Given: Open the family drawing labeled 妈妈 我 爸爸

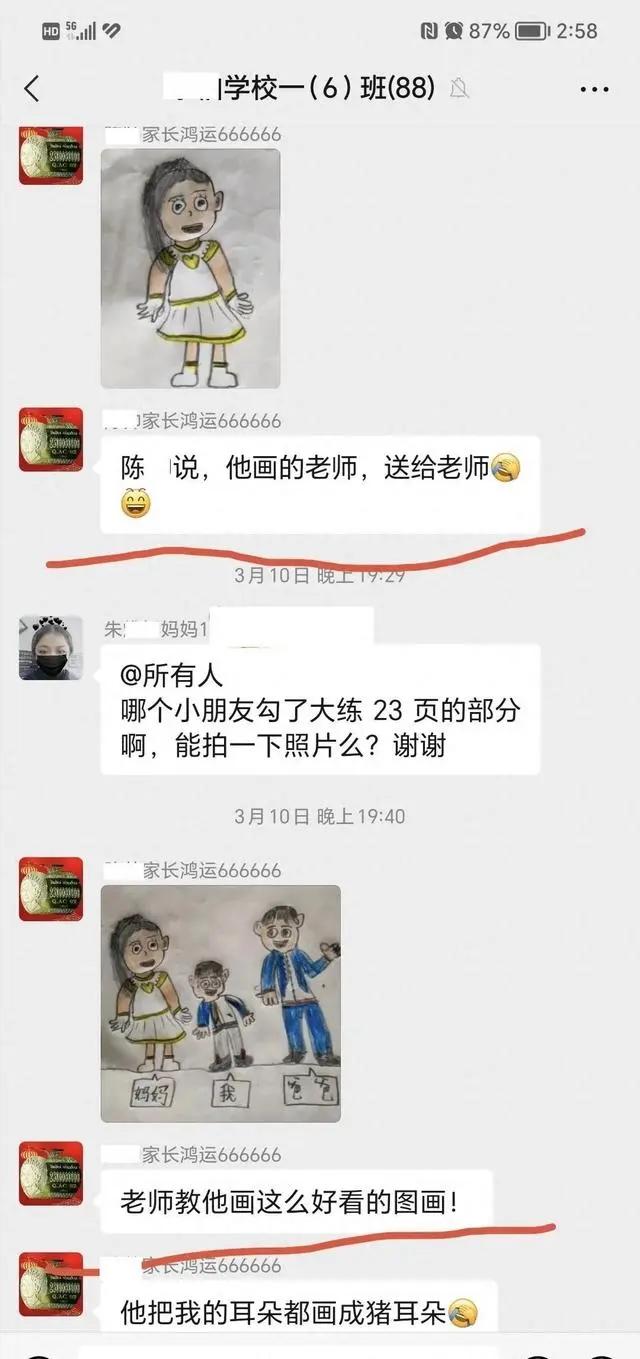Looking at the screenshot, I should 220,1002.
